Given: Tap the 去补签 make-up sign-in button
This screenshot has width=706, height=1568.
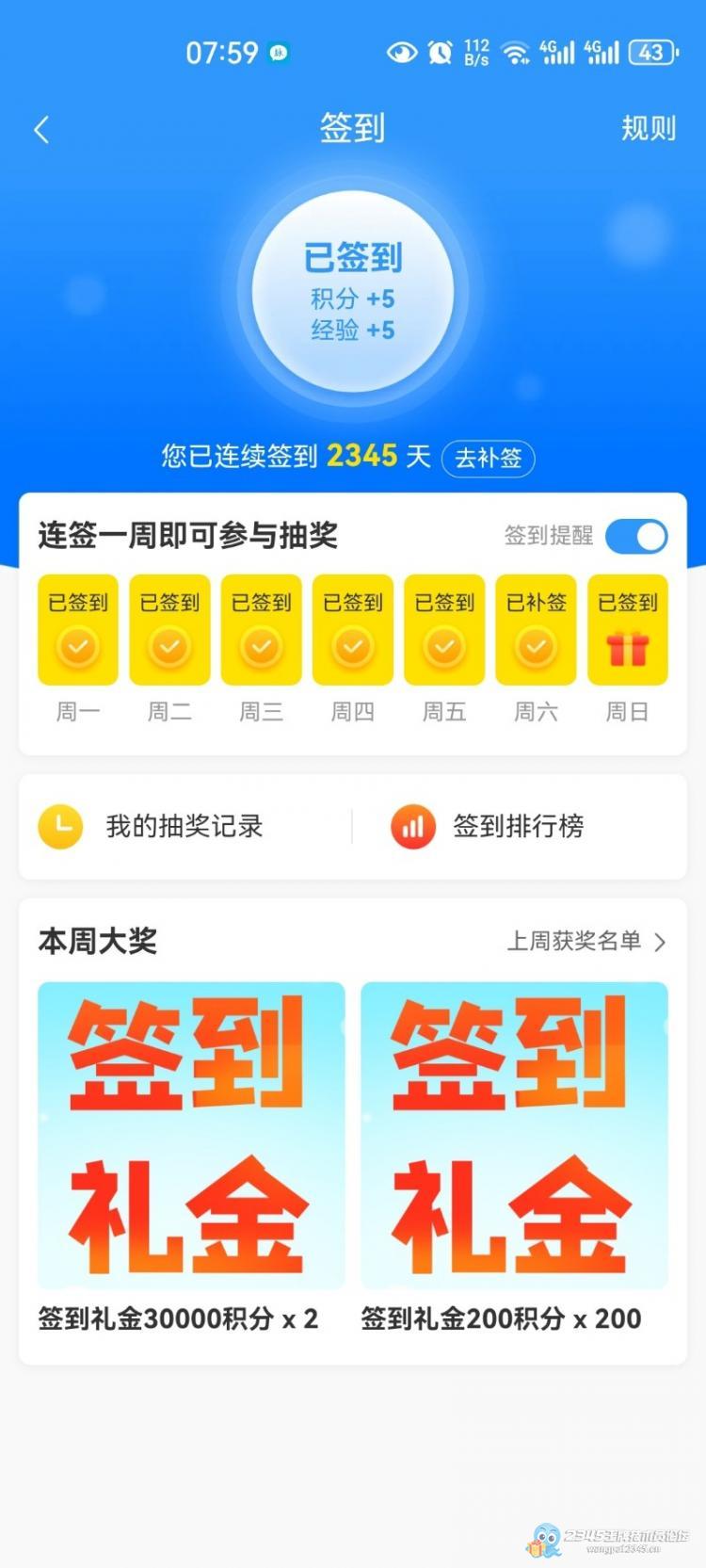Looking at the screenshot, I should coord(488,459).
